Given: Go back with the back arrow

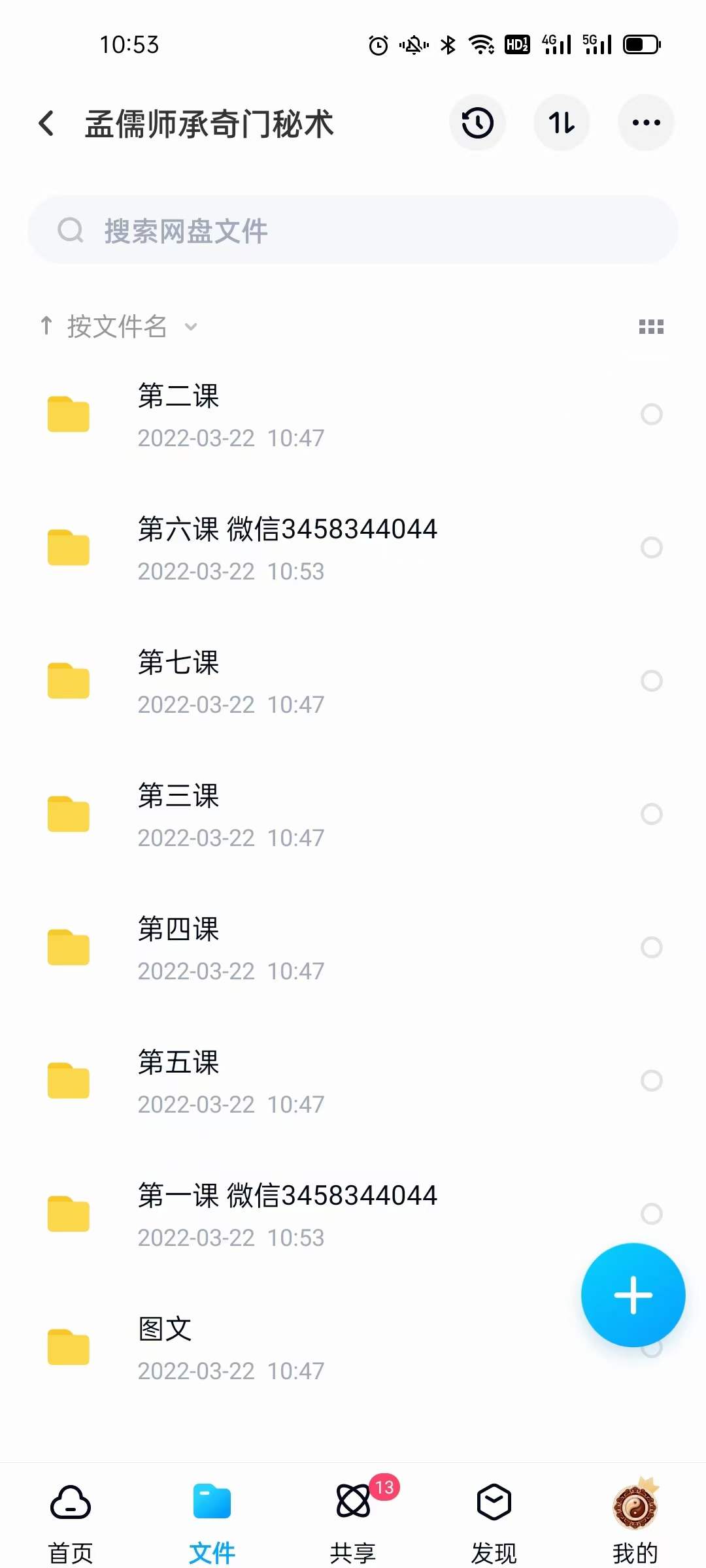Looking at the screenshot, I should pos(46,123).
